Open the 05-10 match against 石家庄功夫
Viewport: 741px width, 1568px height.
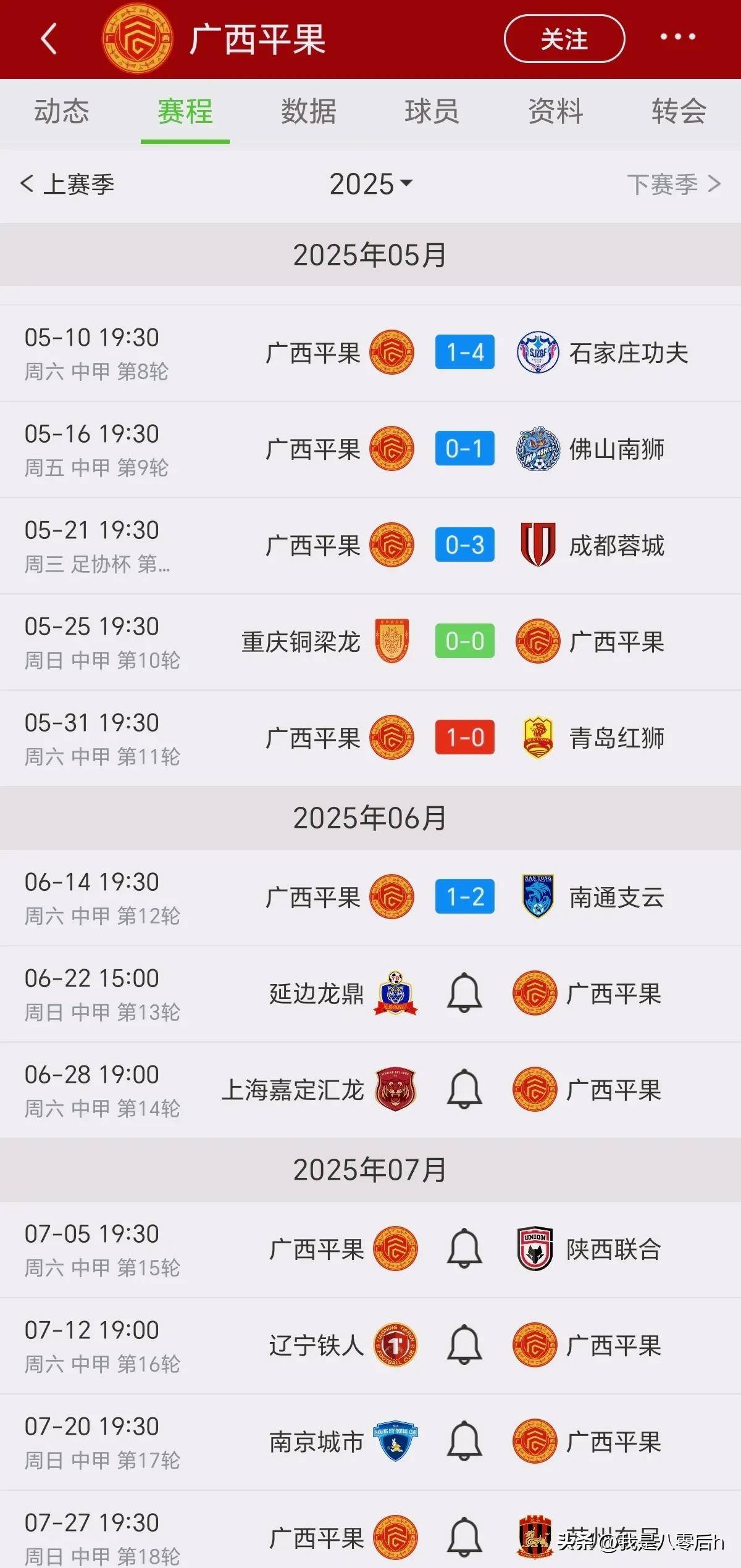tap(465, 352)
